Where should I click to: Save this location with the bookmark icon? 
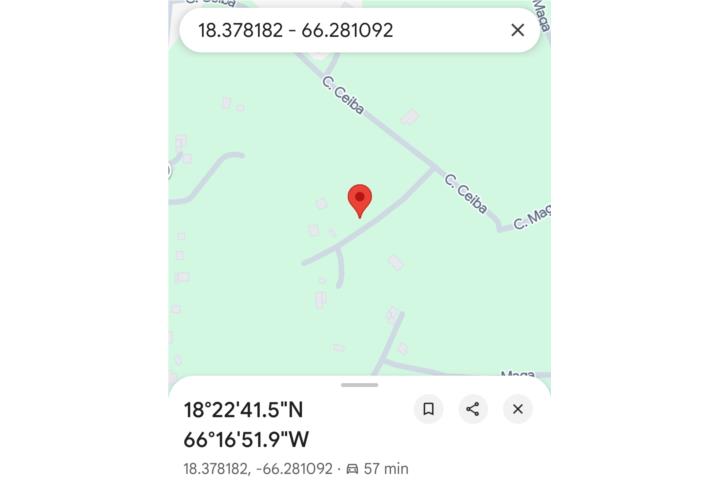(x=428, y=409)
